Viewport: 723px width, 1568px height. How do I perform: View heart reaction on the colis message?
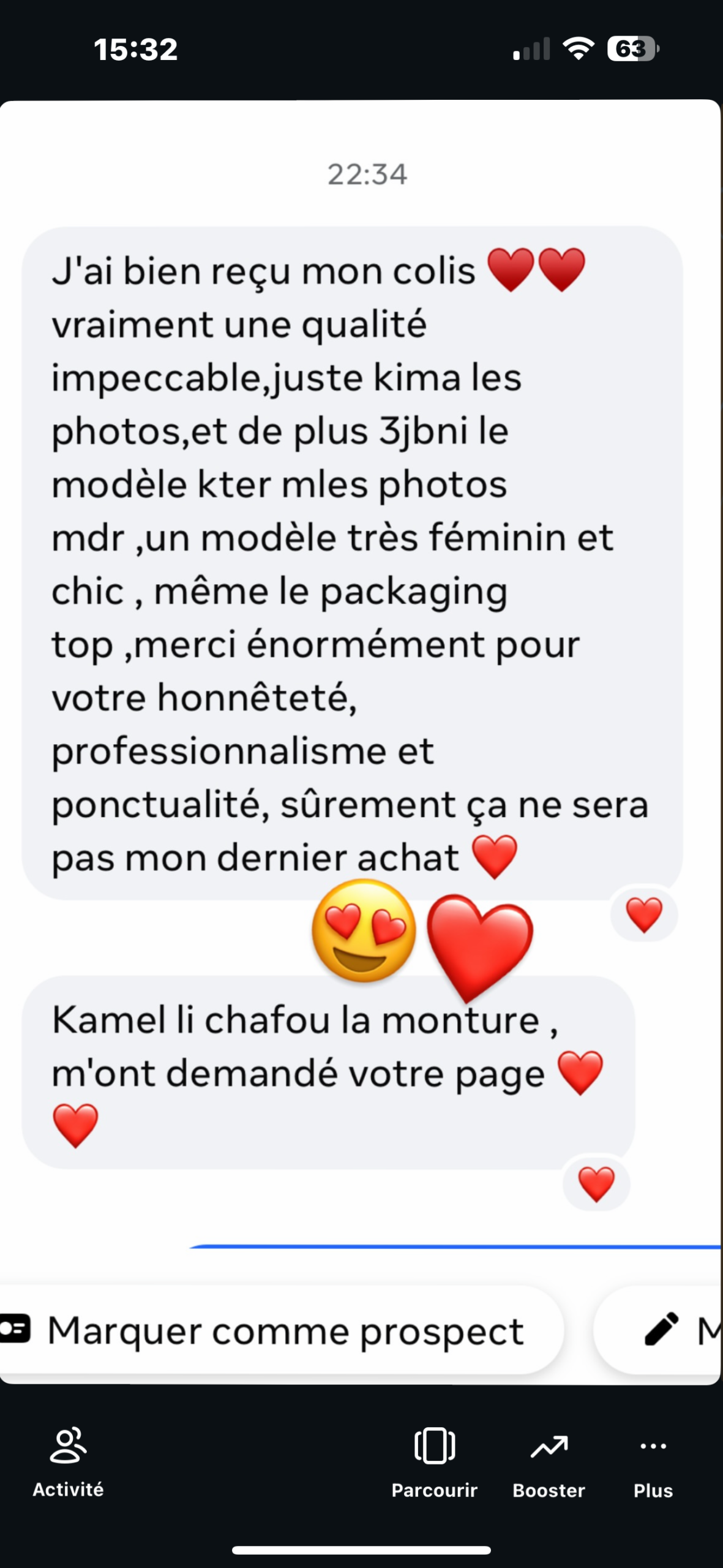[644, 915]
